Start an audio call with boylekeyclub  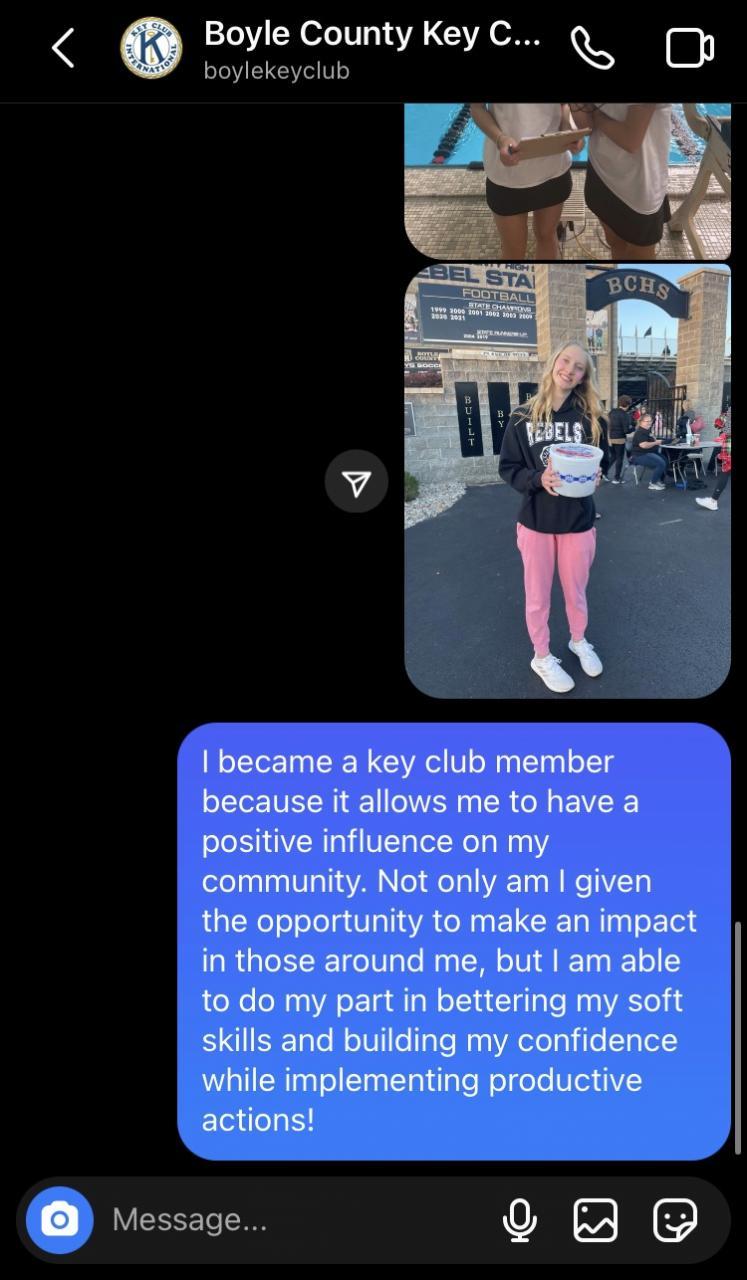[592, 48]
